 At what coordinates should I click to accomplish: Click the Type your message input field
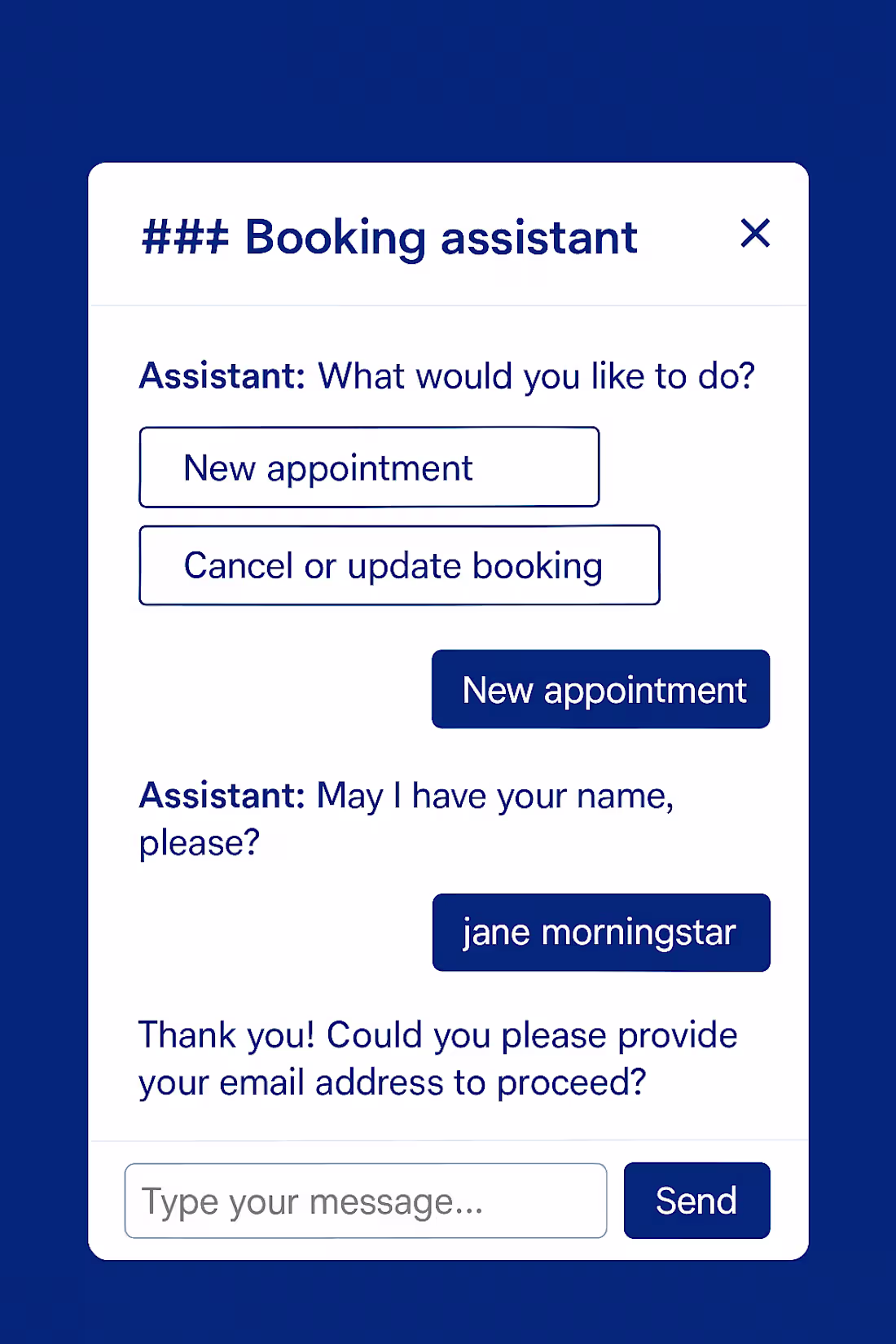(365, 1200)
